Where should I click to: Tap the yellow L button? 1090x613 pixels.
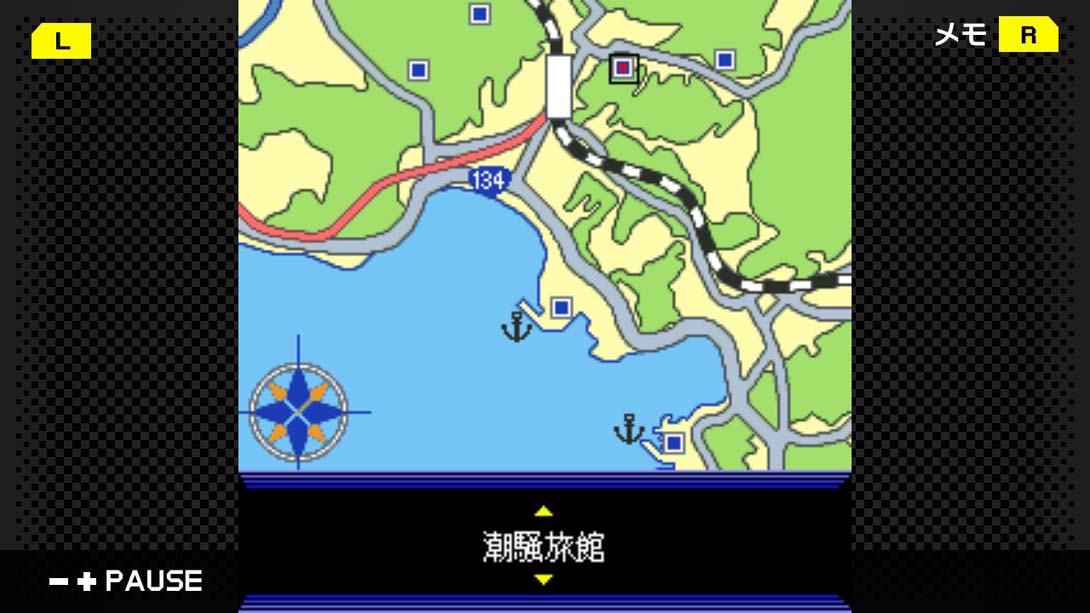[62, 41]
